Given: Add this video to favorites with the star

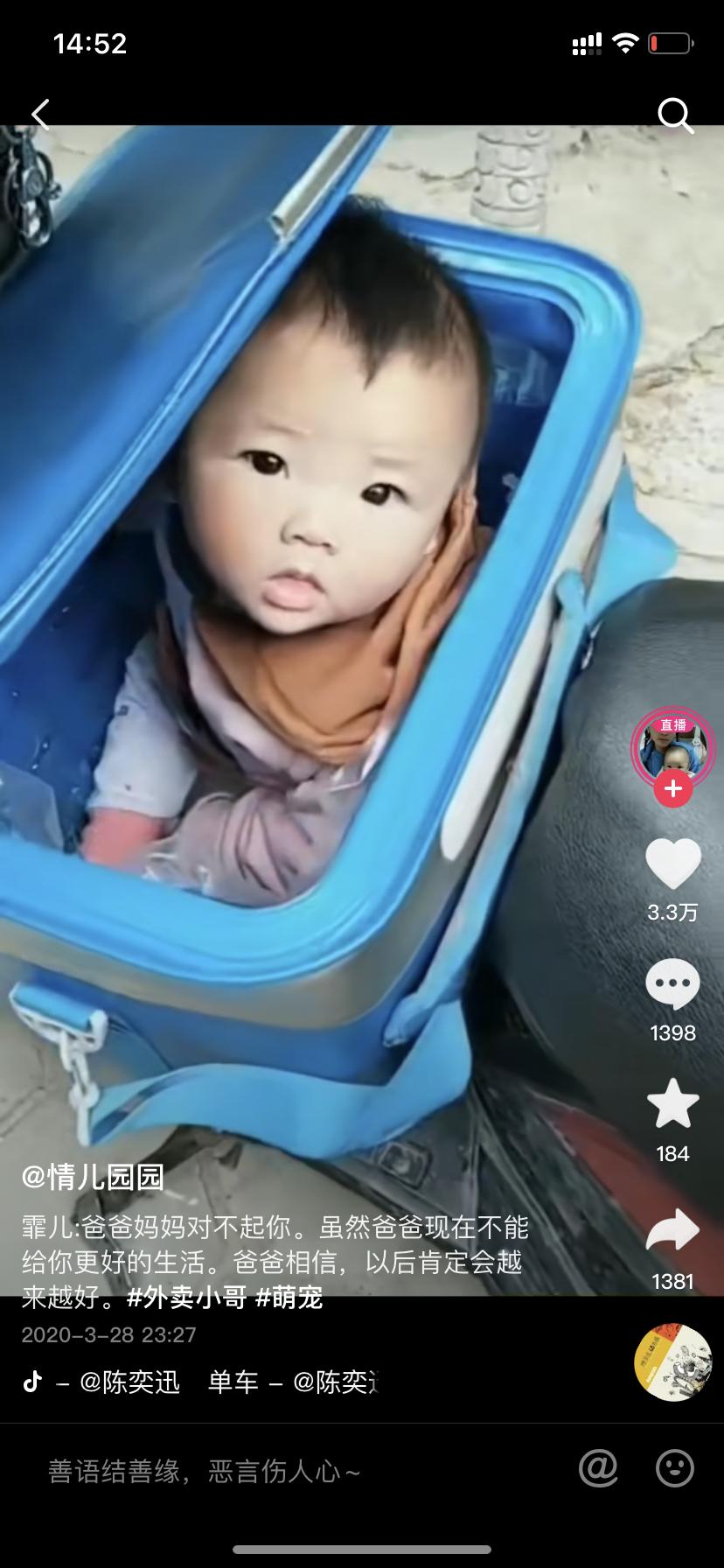Looking at the screenshot, I should coord(672,1104).
